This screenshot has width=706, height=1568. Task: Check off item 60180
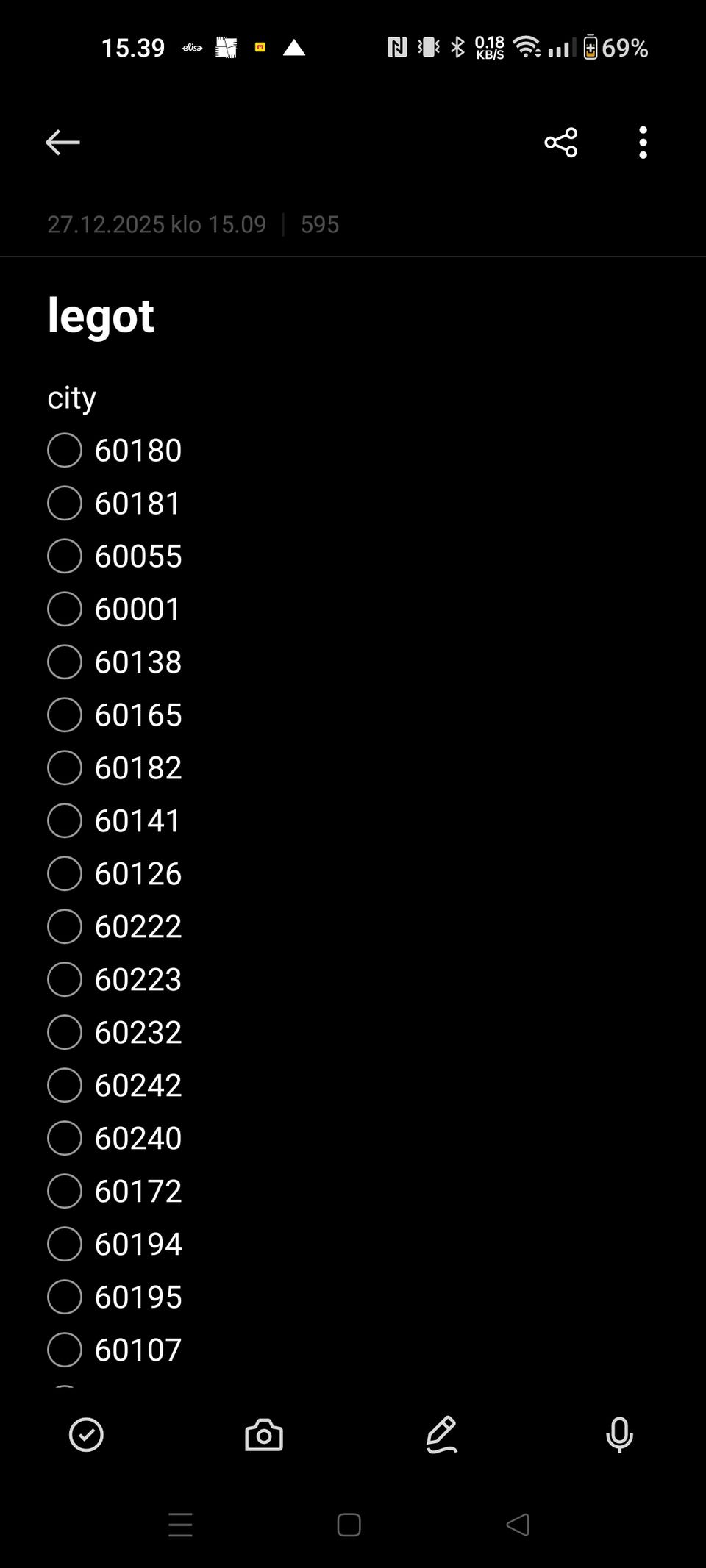65,450
